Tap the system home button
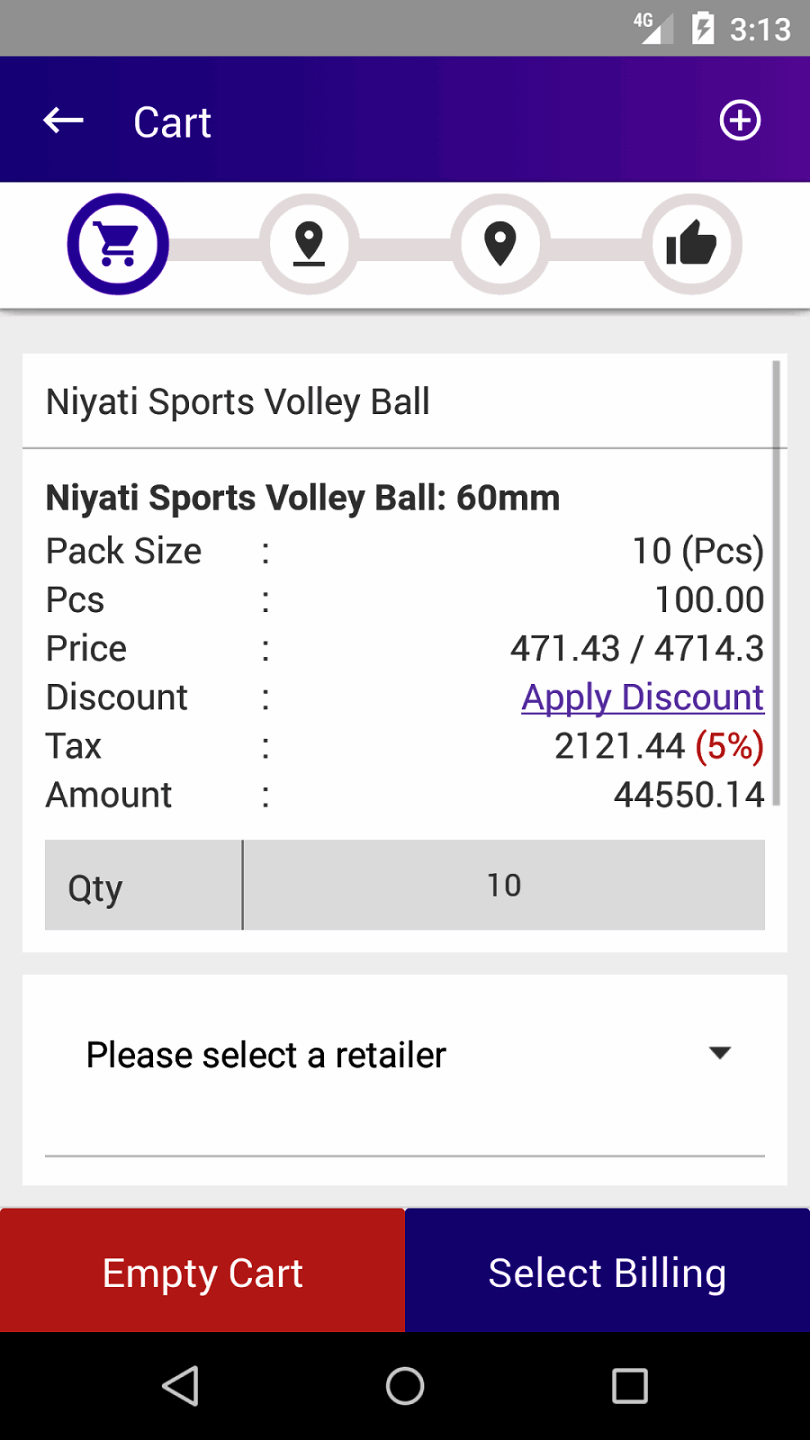This screenshot has width=810, height=1440. coord(405,1386)
